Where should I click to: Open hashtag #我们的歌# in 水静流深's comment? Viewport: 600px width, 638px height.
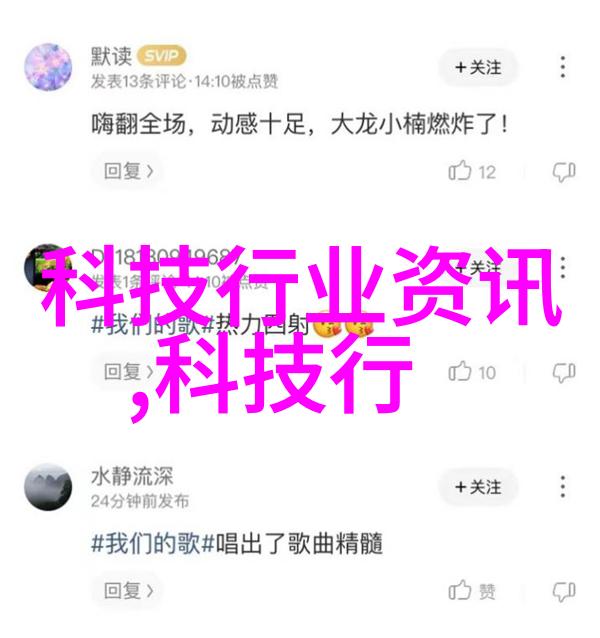pos(146,544)
